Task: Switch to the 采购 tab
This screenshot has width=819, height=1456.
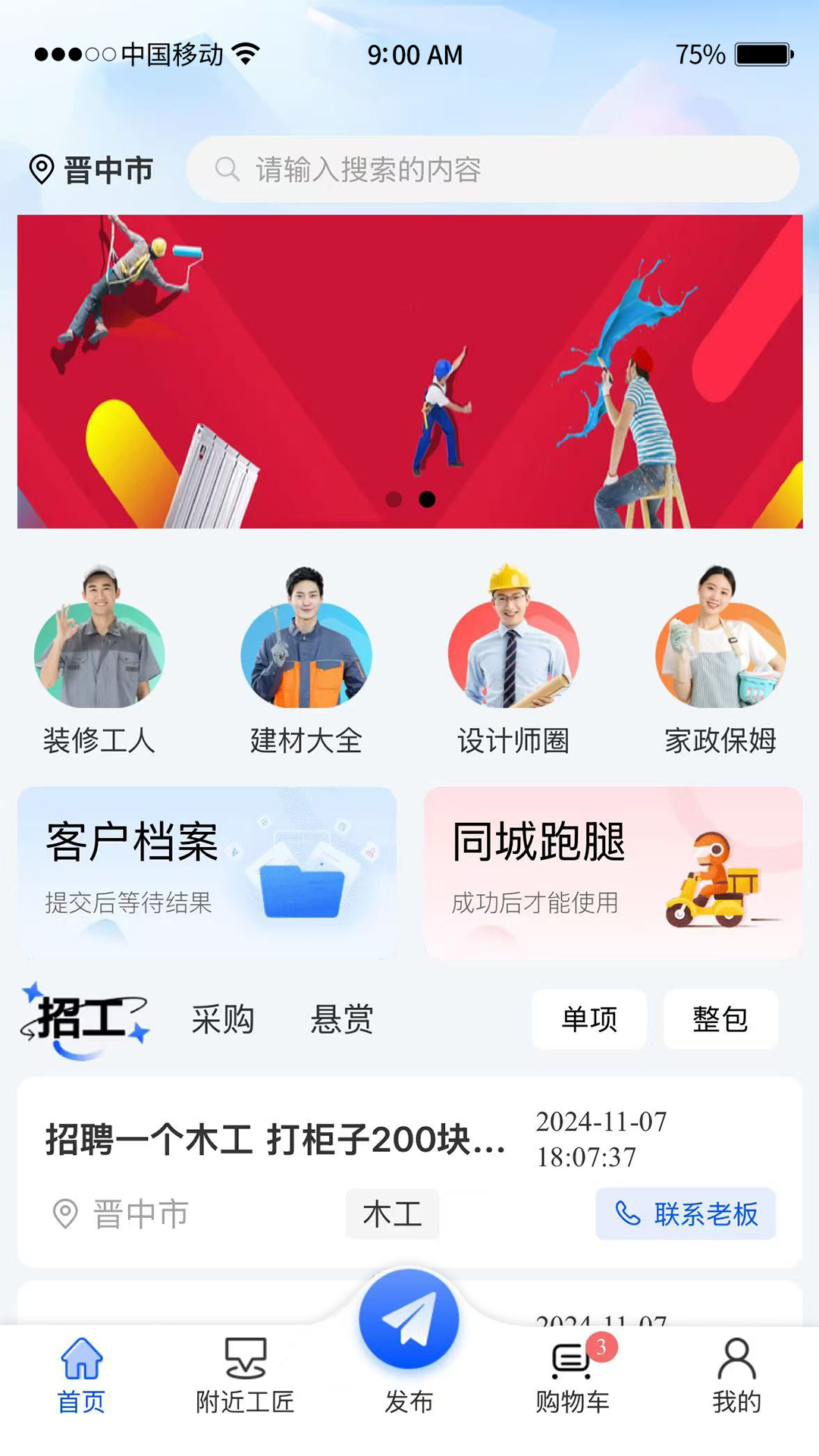Action: 223,1019
